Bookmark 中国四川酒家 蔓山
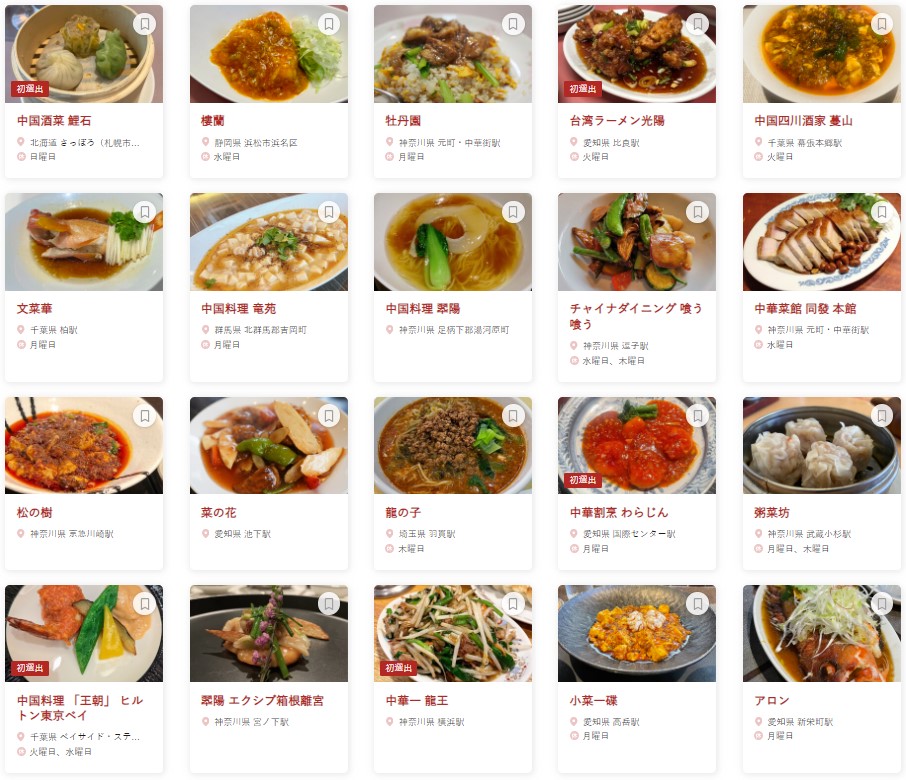Viewport: 906px width, 780px height. 881,24
